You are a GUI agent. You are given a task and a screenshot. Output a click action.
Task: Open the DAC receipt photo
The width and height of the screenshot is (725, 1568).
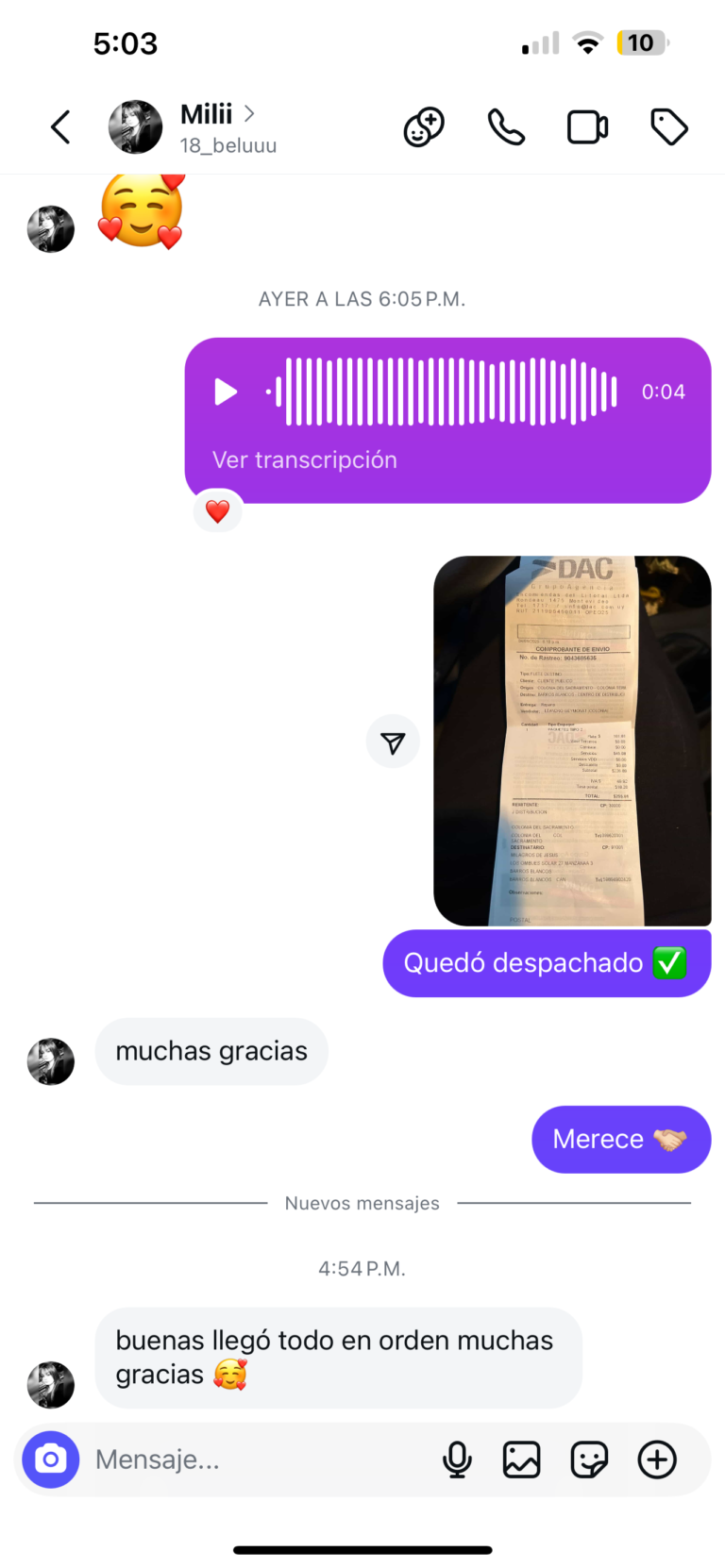click(572, 741)
